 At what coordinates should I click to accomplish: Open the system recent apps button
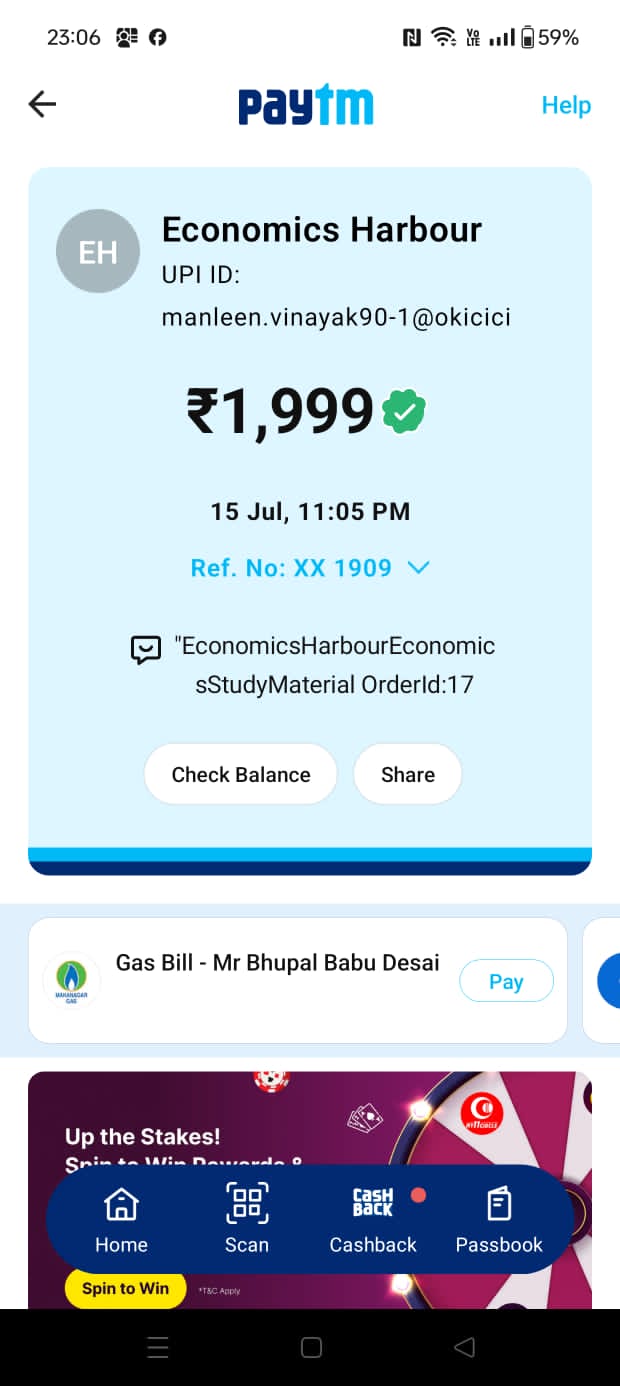tap(158, 1347)
